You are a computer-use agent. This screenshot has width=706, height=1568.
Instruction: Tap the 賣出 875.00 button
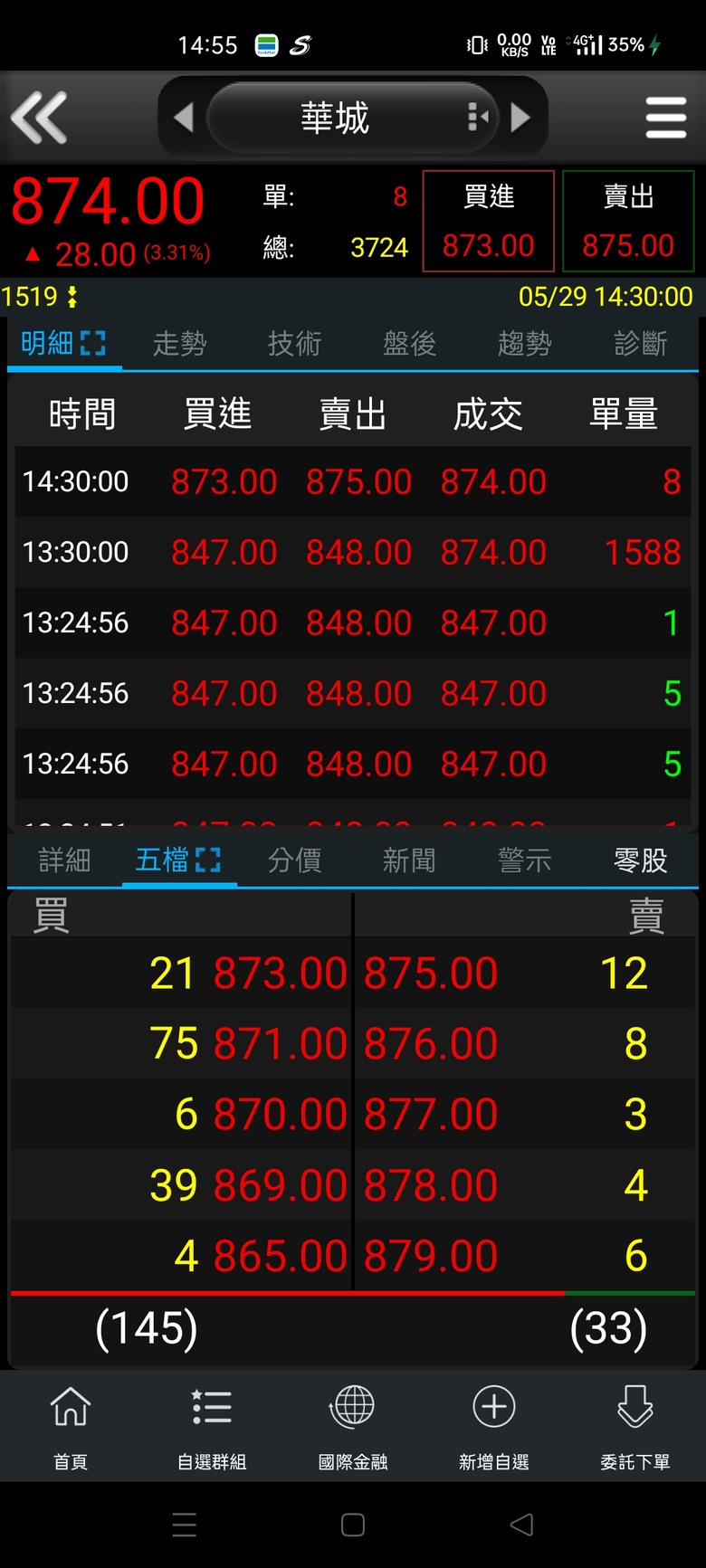628,221
